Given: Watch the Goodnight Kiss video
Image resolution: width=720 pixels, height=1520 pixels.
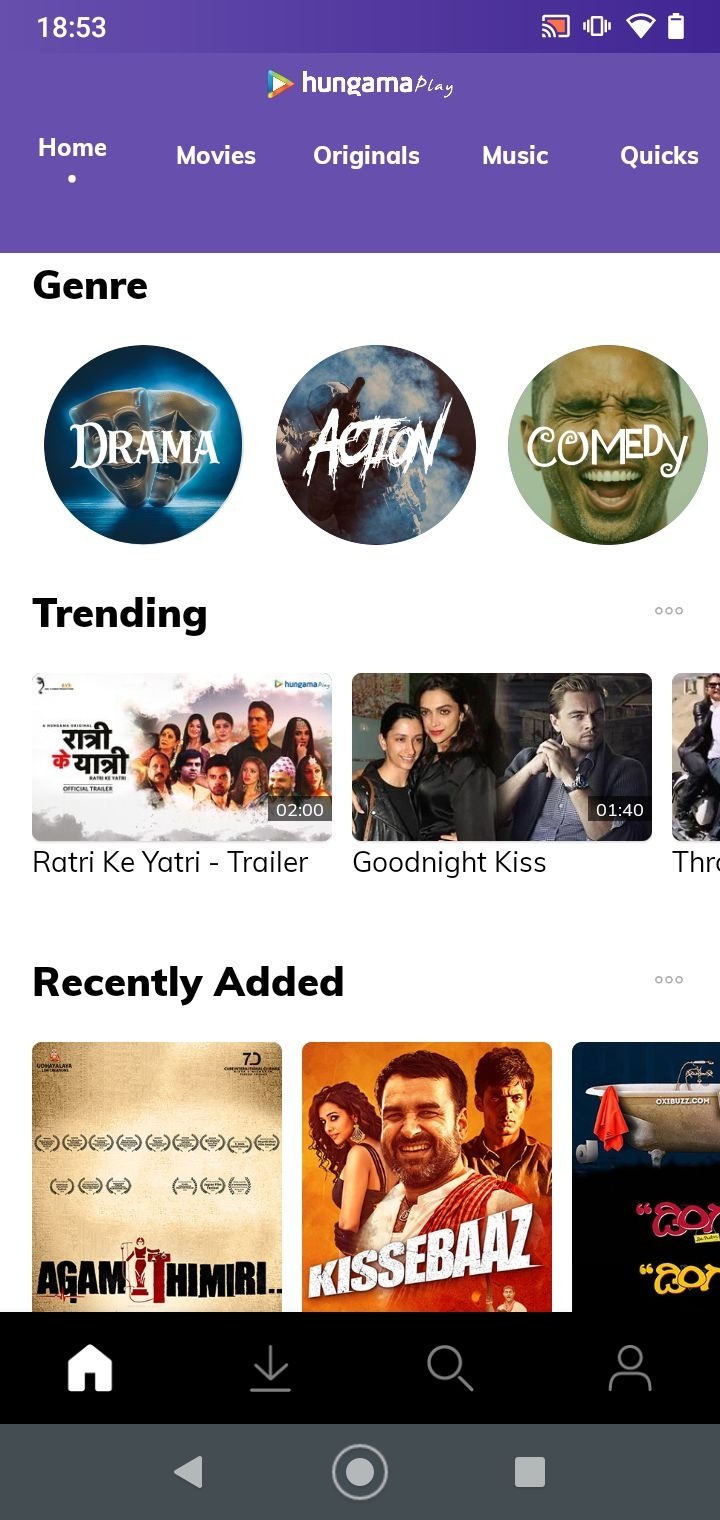Looking at the screenshot, I should [502, 757].
